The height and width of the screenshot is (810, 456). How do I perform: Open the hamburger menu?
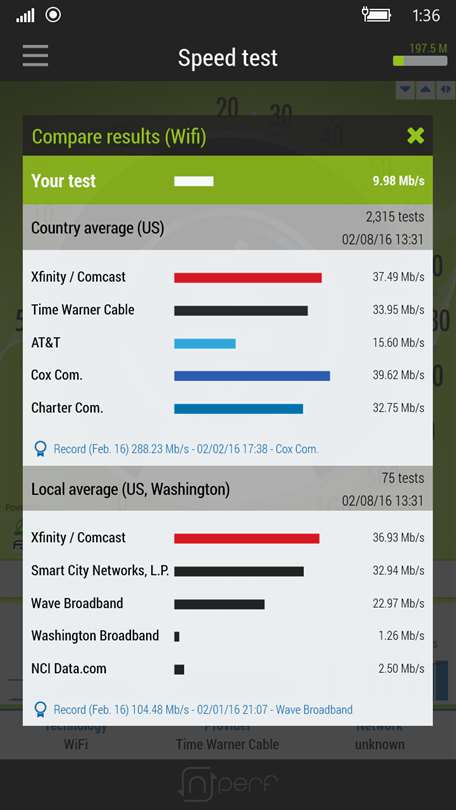tap(36, 56)
